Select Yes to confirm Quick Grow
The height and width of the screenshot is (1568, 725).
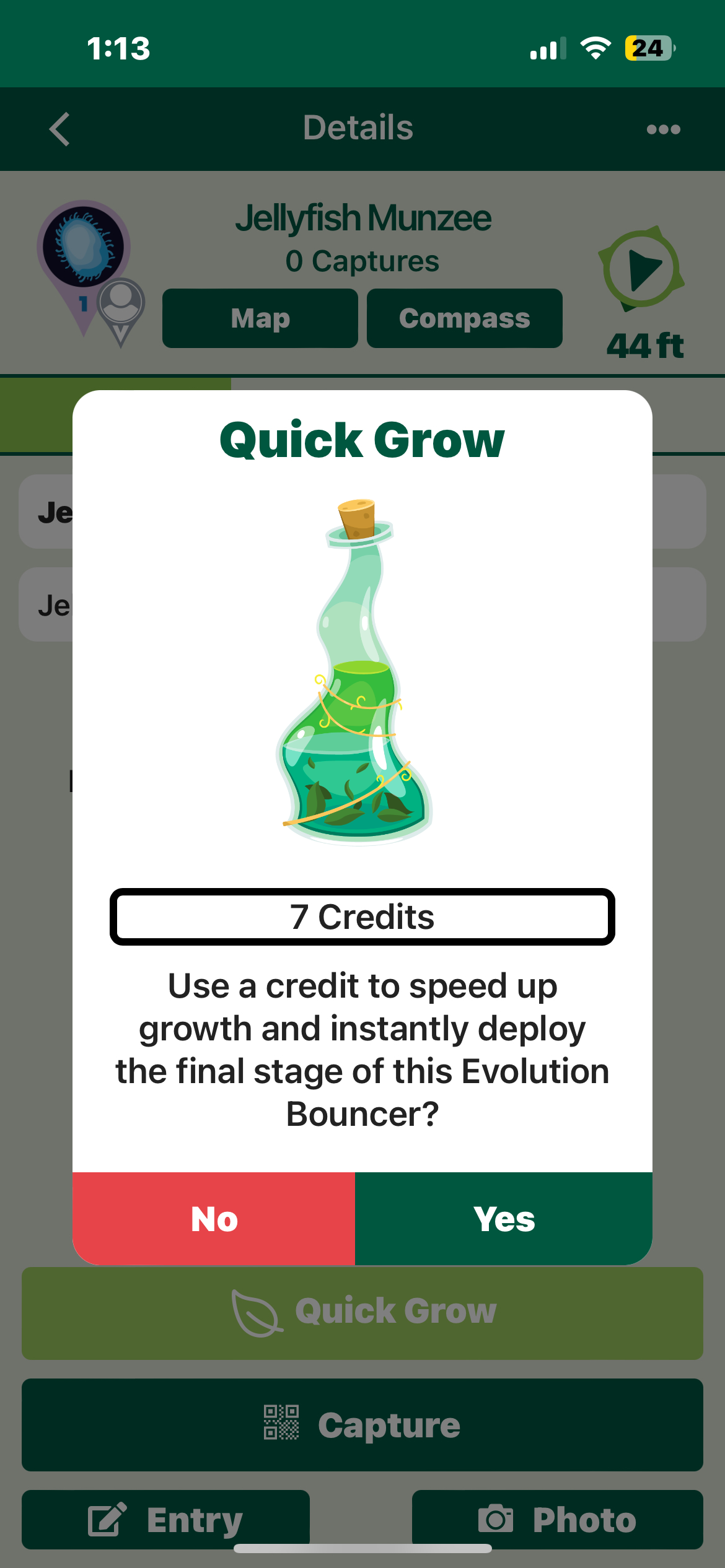(x=503, y=1217)
